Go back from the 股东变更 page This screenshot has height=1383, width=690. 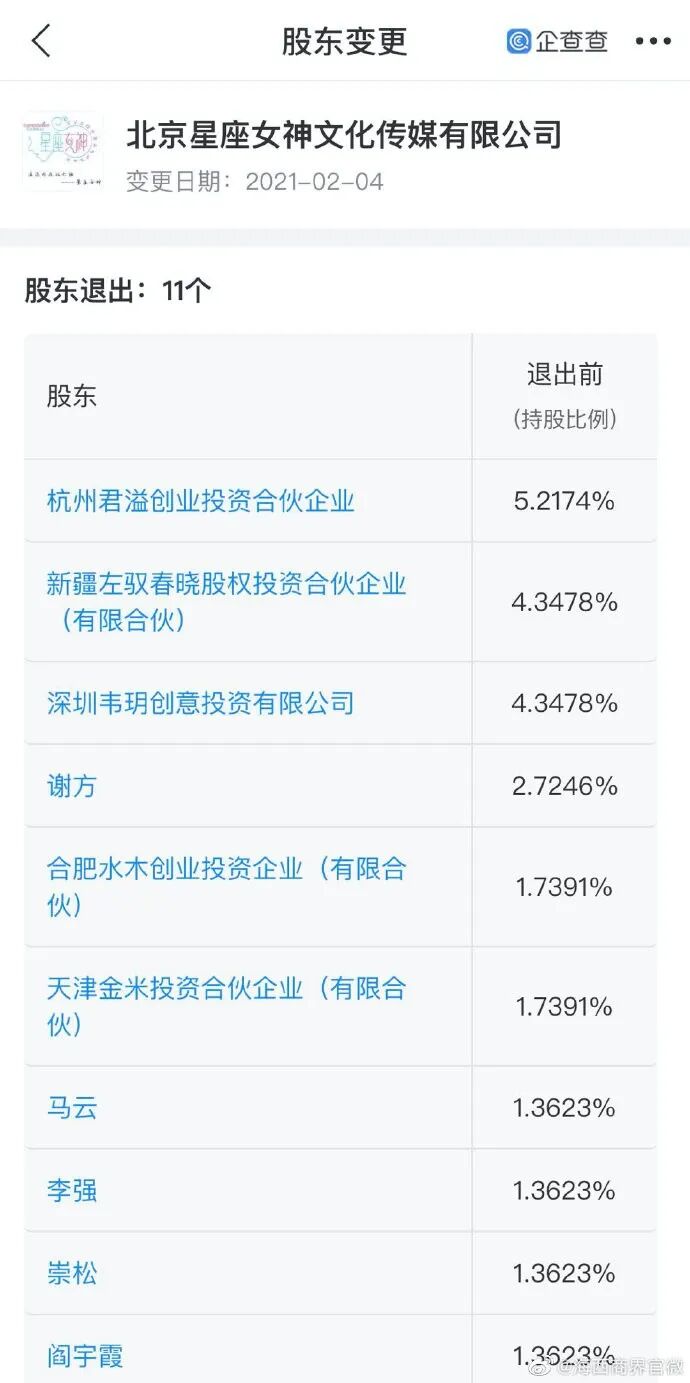[x=41, y=42]
